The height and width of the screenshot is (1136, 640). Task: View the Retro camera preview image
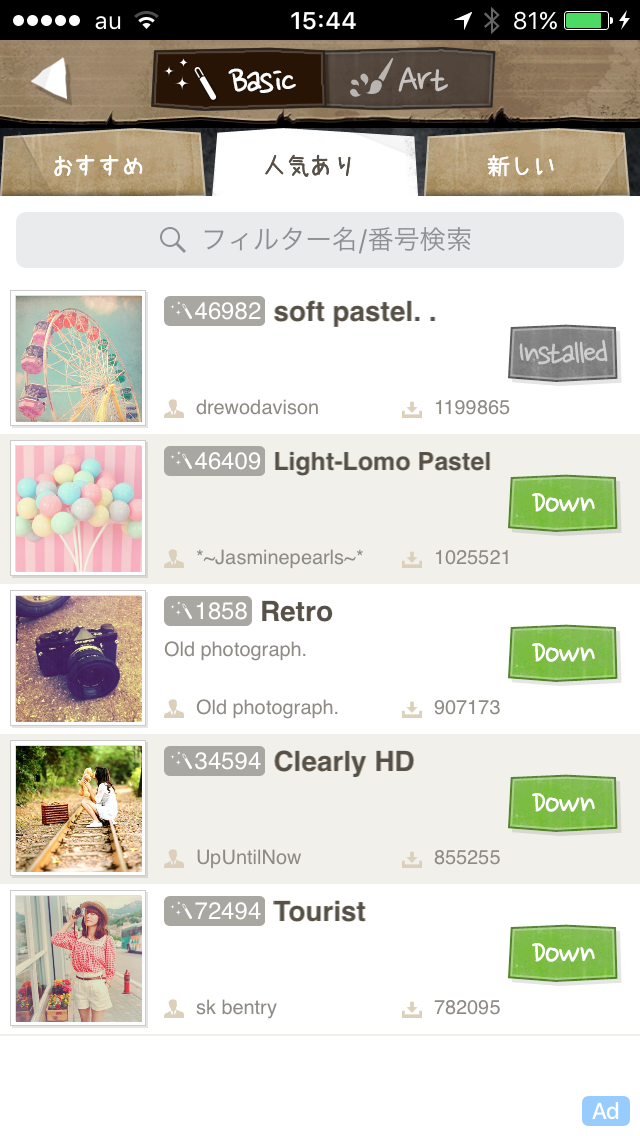79,659
